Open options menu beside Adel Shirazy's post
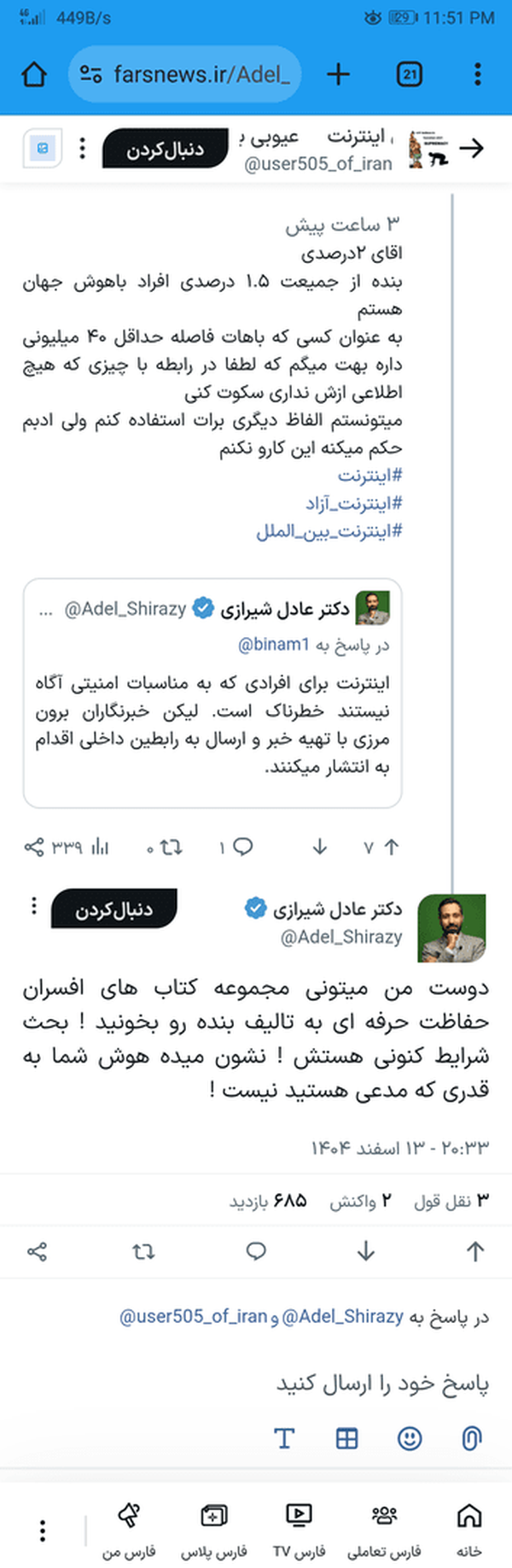512x1568 pixels. 33,905
